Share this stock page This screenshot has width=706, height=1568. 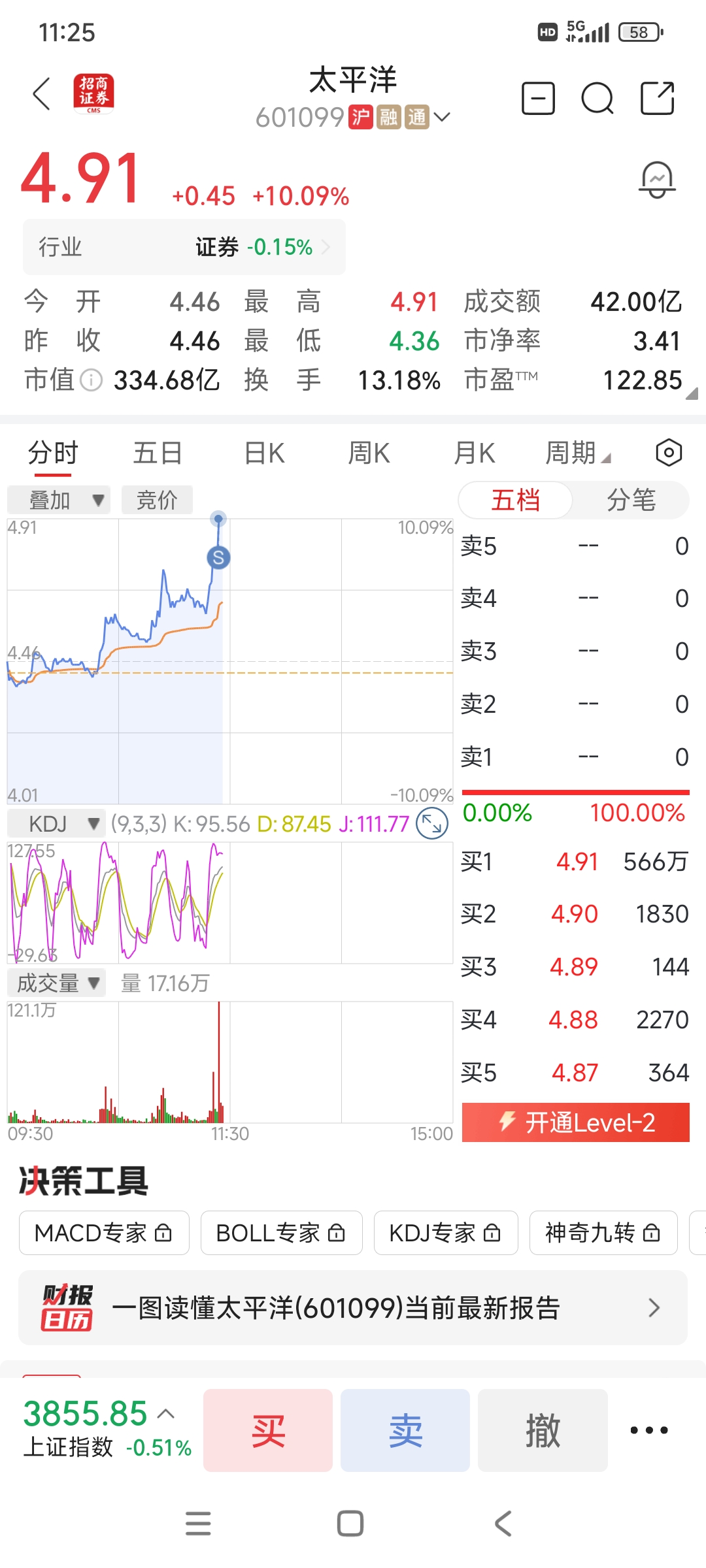657,99
